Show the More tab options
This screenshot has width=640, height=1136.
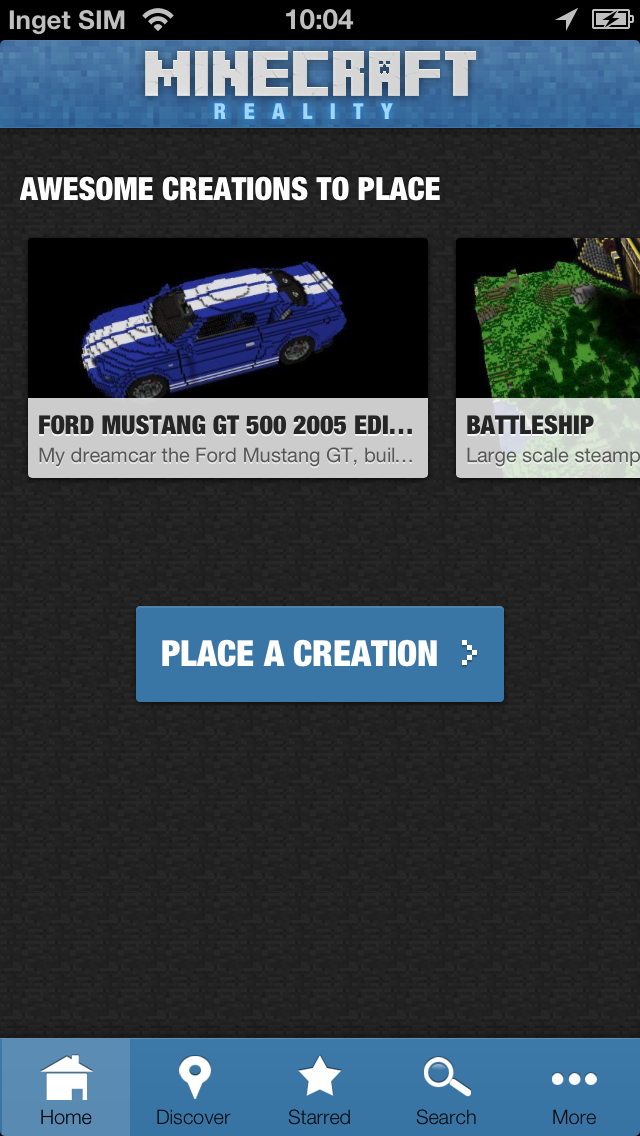pyautogui.click(x=574, y=1088)
